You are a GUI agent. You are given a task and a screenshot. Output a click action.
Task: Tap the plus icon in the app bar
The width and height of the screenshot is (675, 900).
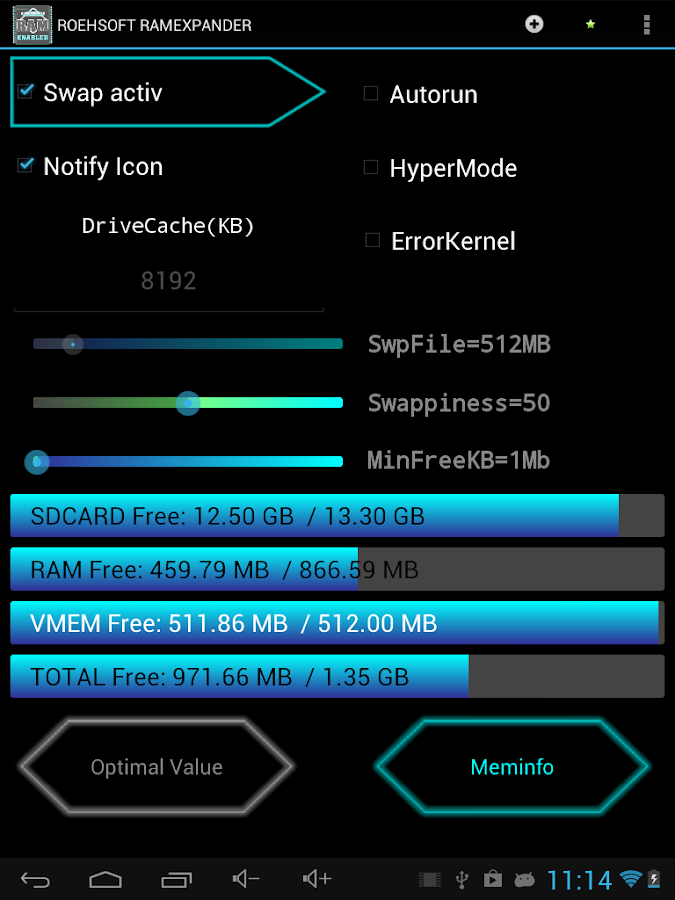[x=534, y=24]
